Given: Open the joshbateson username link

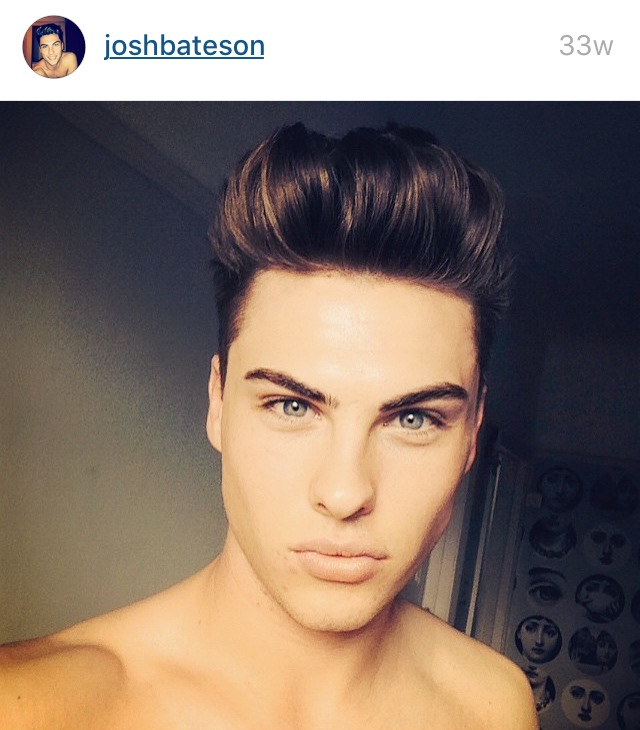Looking at the screenshot, I should point(184,47).
